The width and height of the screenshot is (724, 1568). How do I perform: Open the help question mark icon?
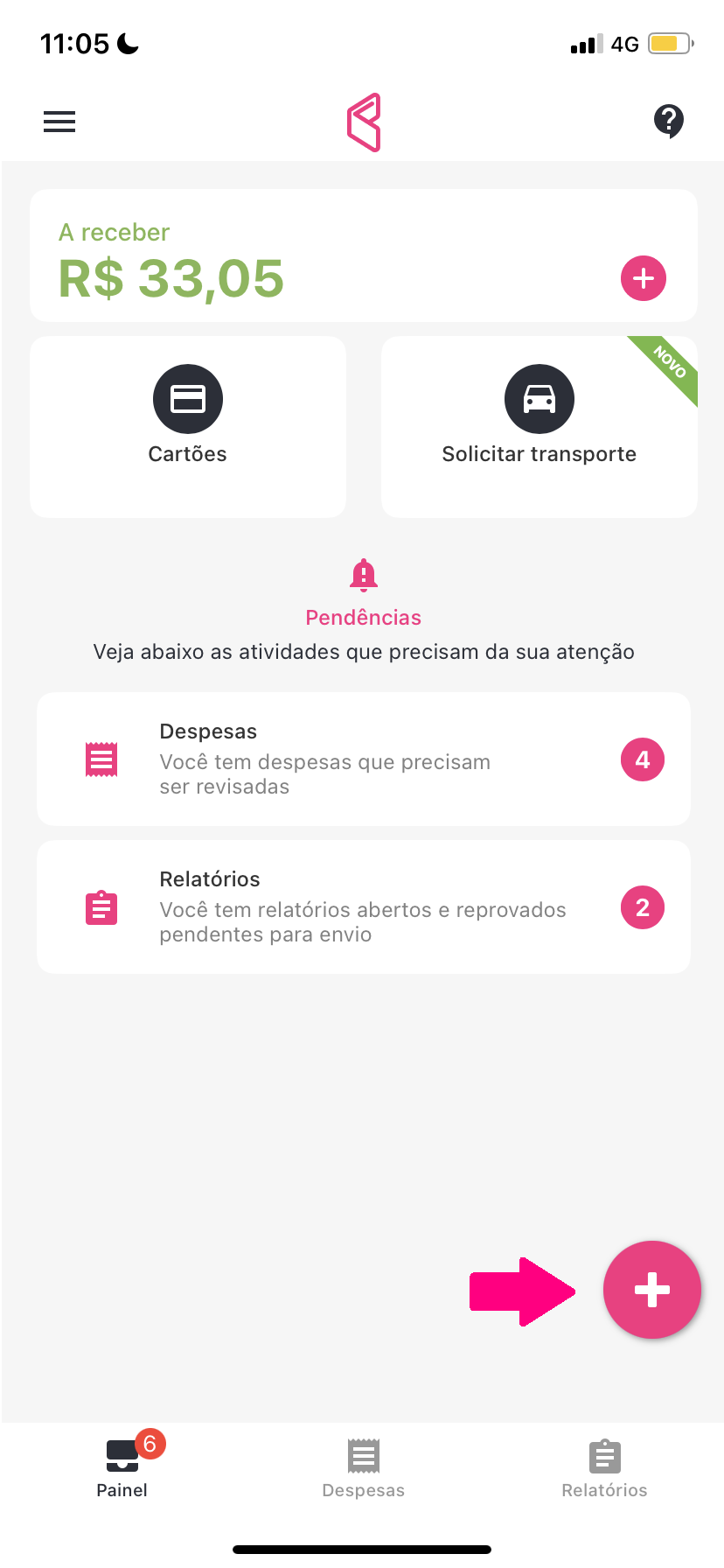[x=669, y=121]
